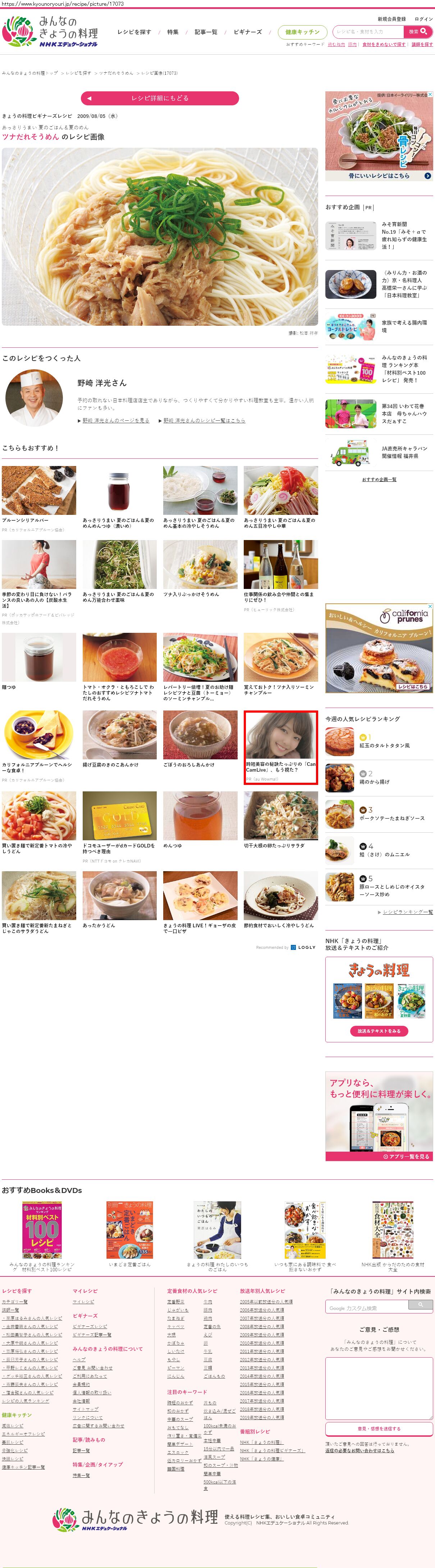Open the ログイン link
This screenshot has width=435, height=1568.
[423, 19]
